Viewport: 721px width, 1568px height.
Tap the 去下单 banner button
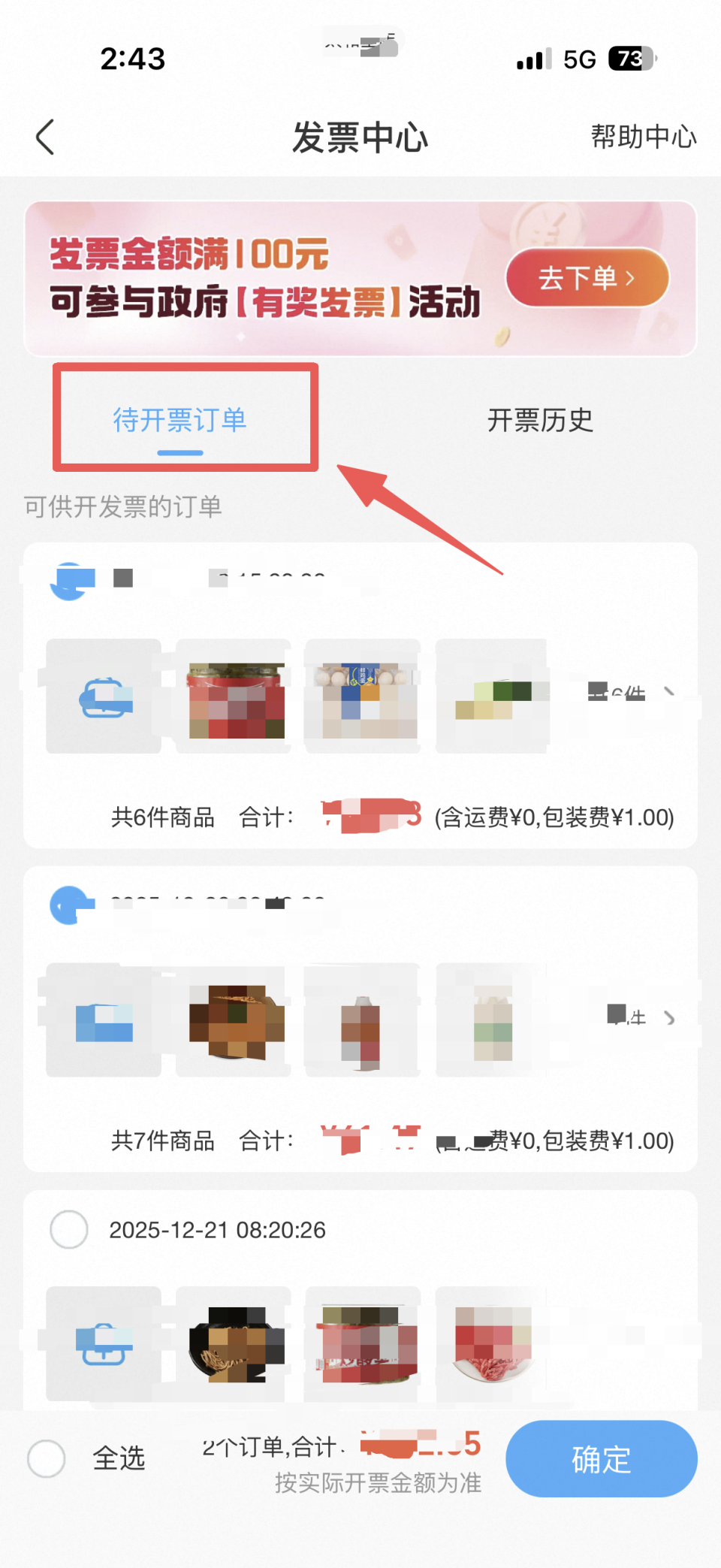click(587, 278)
